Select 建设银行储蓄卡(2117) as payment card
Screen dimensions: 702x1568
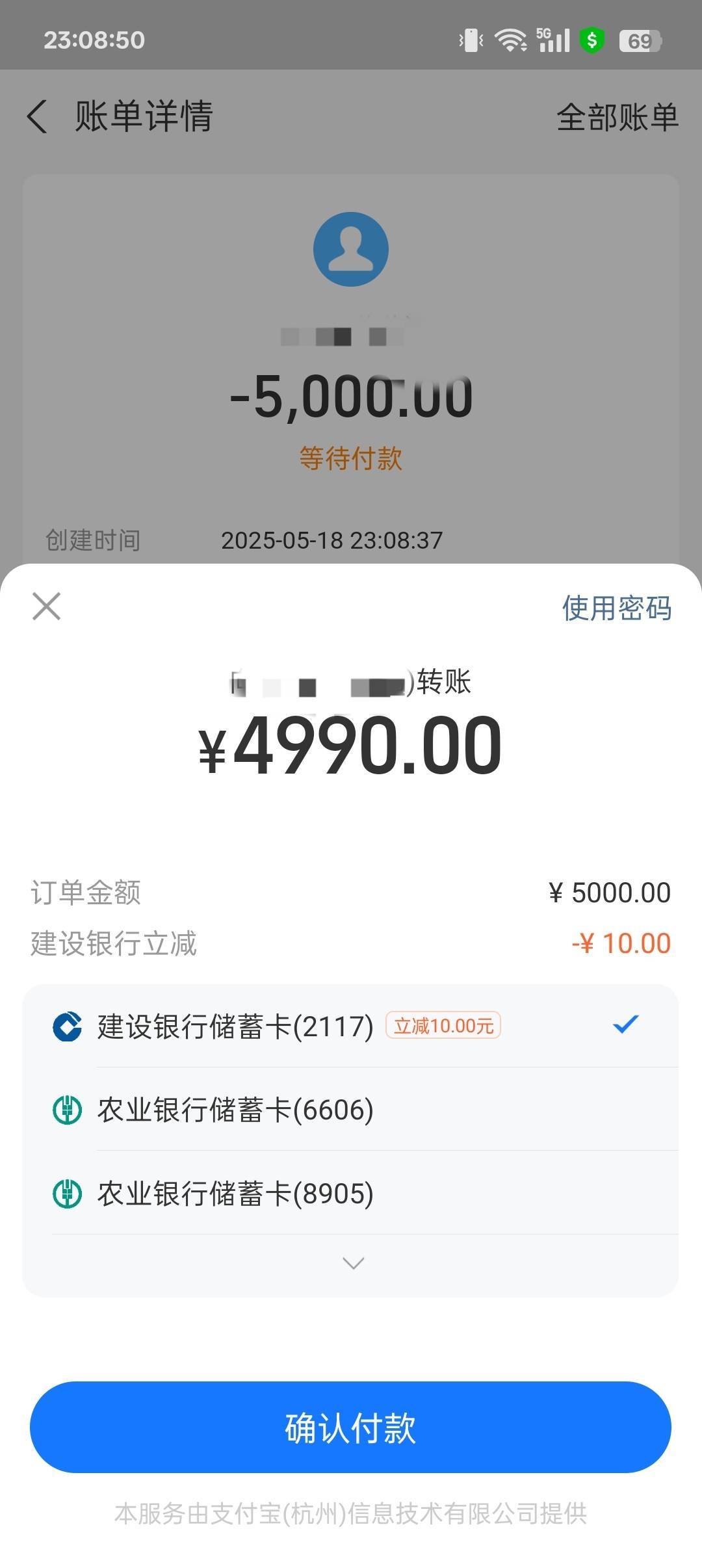(x=350, y=1026)
